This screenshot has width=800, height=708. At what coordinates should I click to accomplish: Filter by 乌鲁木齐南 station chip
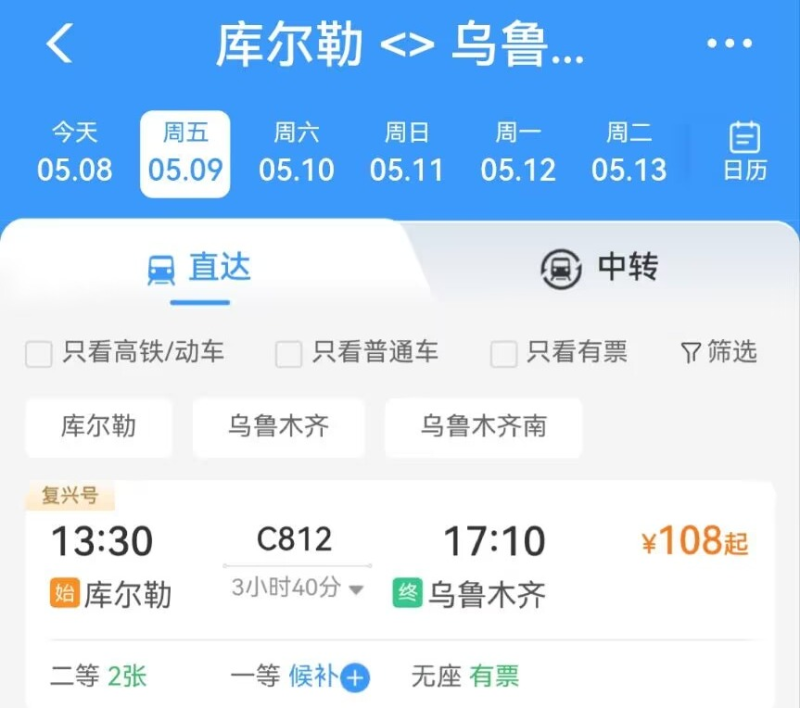click(483, 427)
